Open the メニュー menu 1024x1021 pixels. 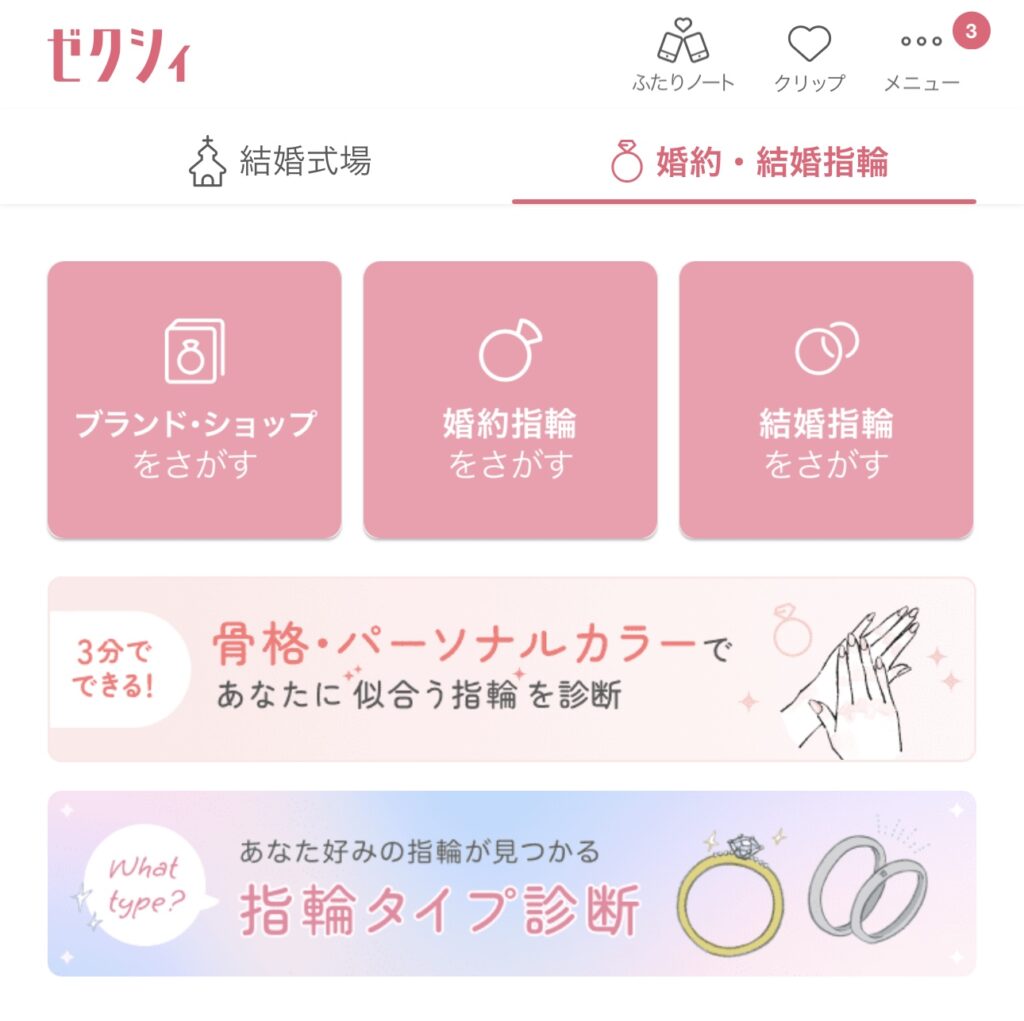pos(921,57)
